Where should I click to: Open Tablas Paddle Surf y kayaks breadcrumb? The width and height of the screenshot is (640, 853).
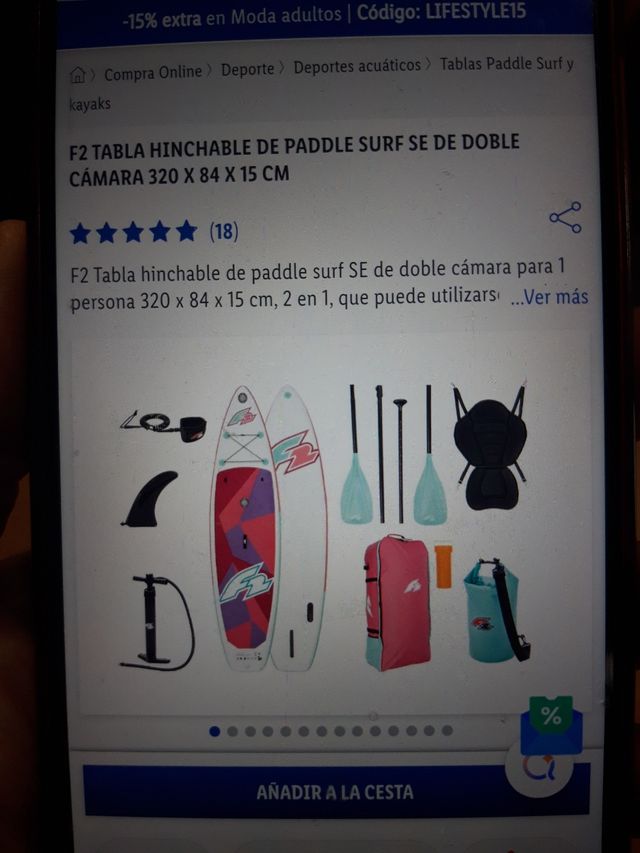(507, 65)
